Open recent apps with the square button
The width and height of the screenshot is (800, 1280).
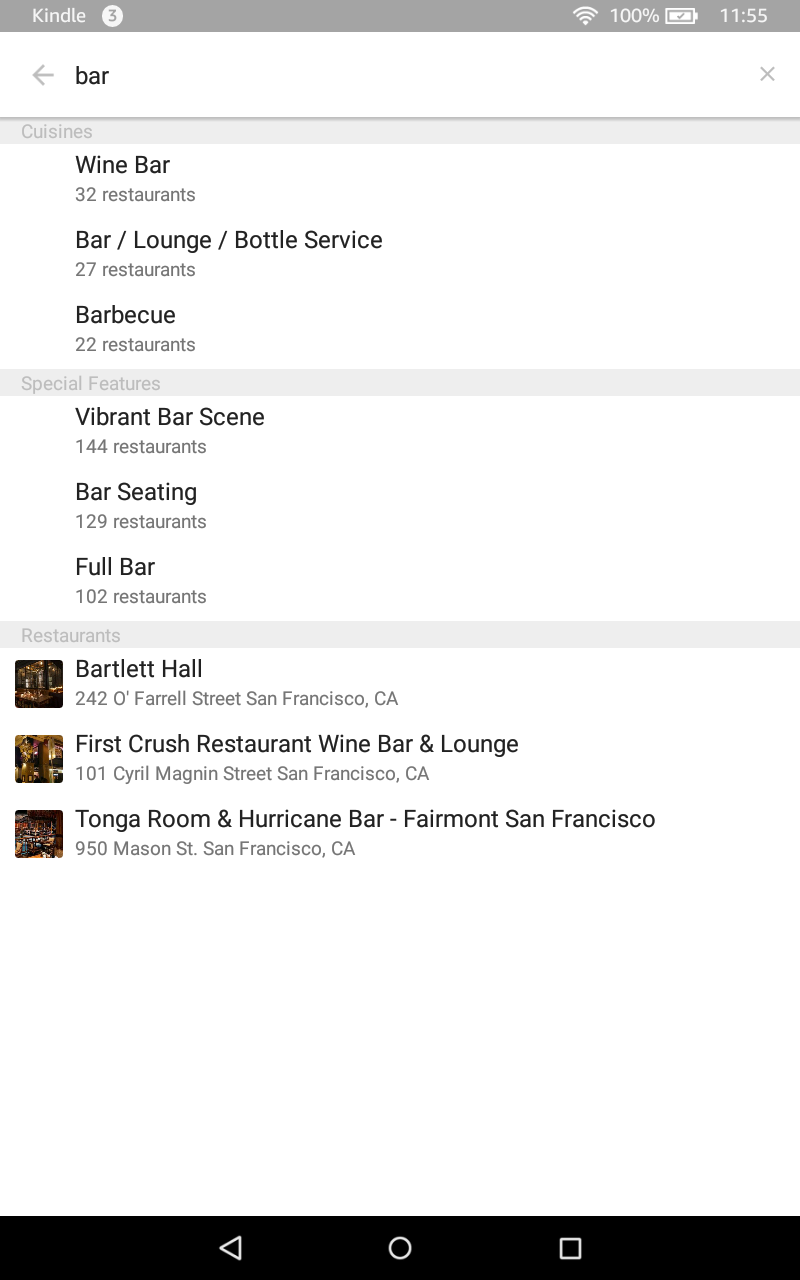coord(570,1247)
